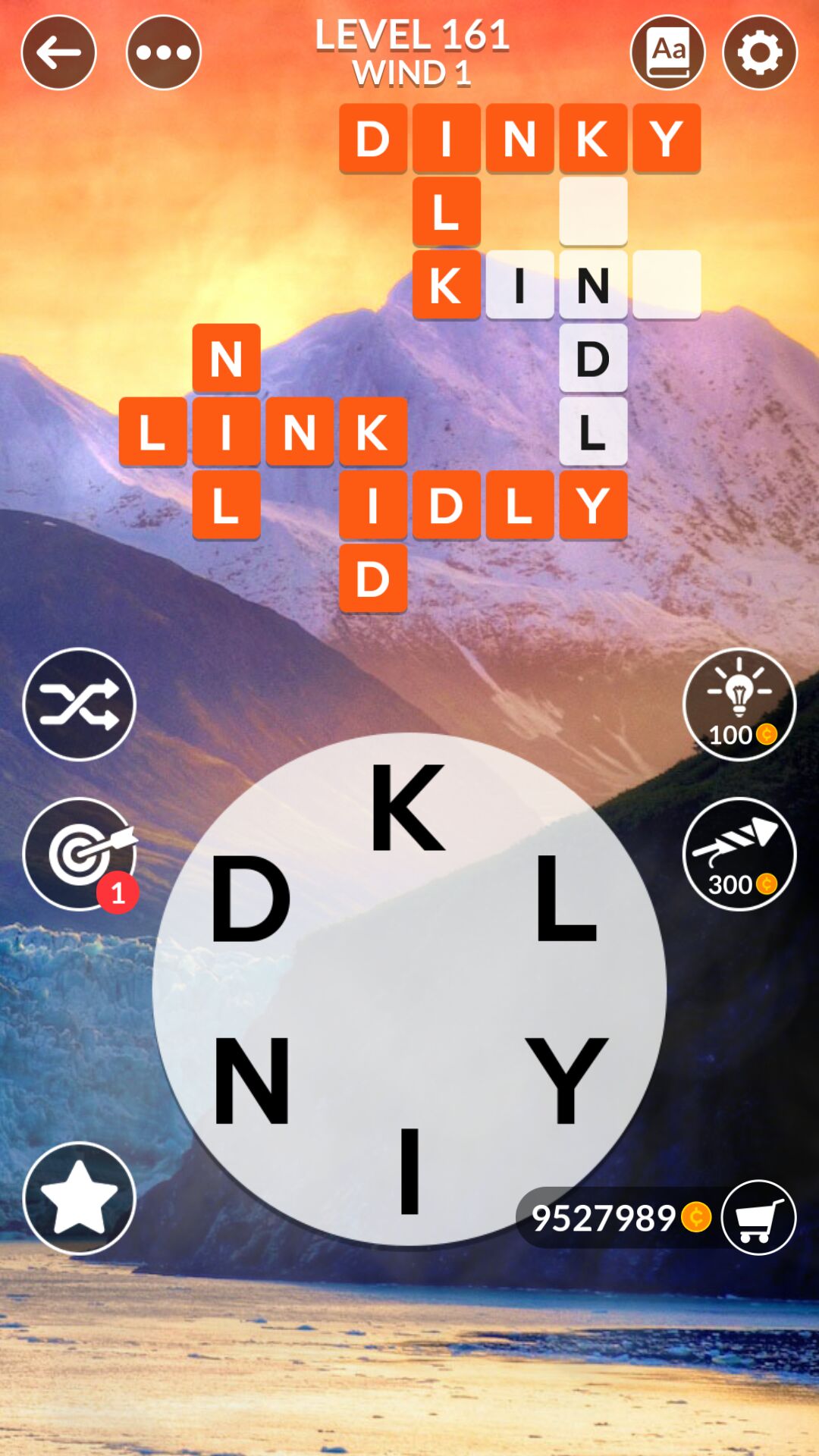819x1456 pixels.
Task: Use the rocket hint for 300 coins
Action: click(x=739, y=854)
